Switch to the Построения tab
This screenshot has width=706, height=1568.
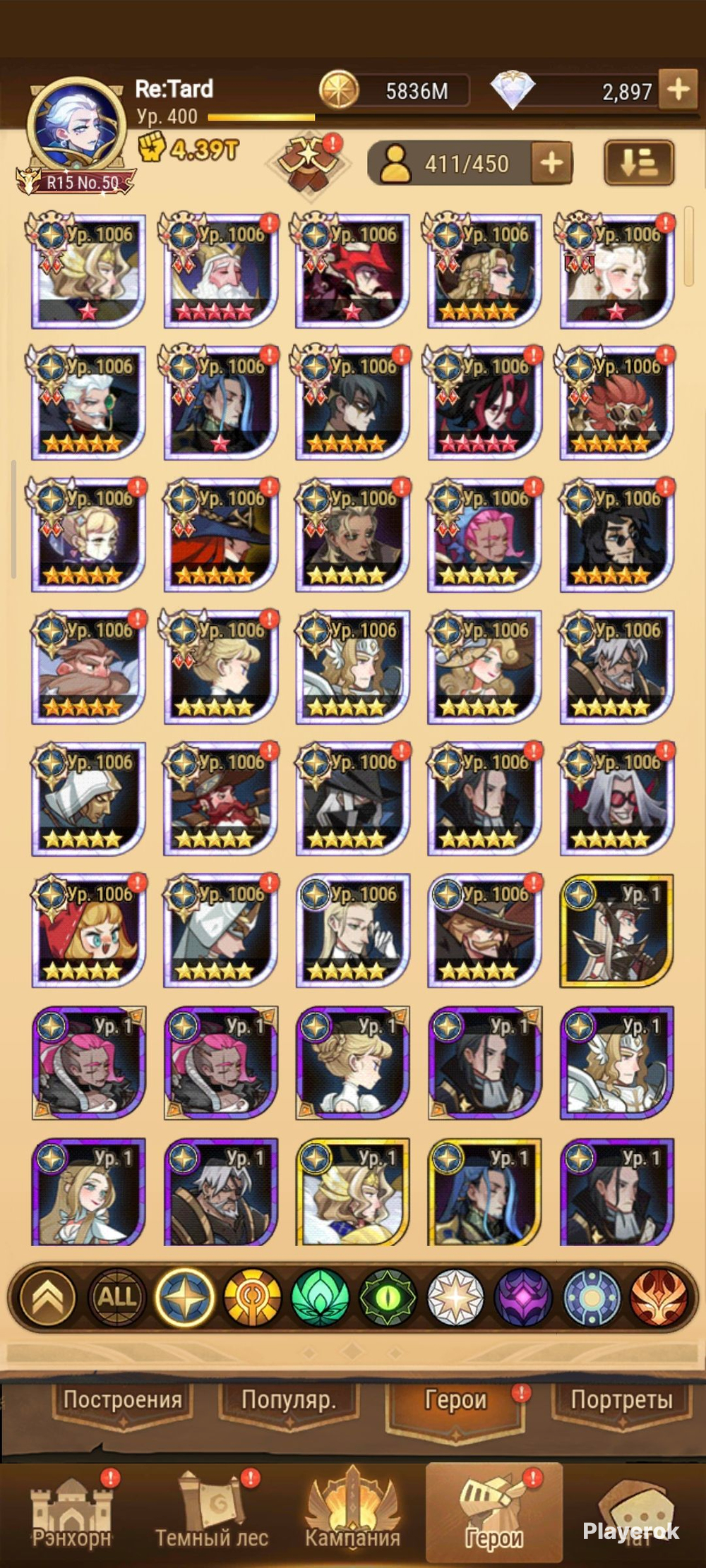[122, 1399]
